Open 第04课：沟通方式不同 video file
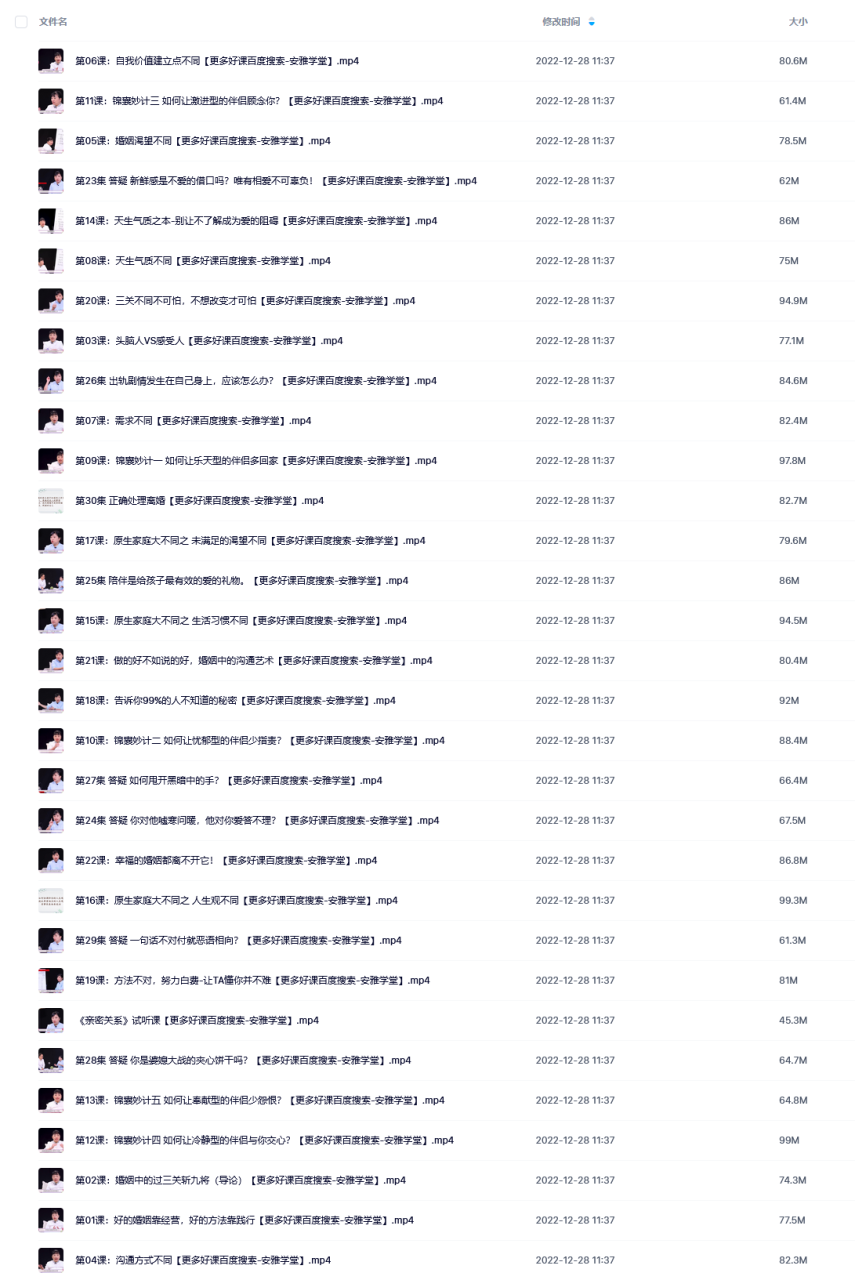Screen dimensions: 855x1280 click(x=203, y=1261)
